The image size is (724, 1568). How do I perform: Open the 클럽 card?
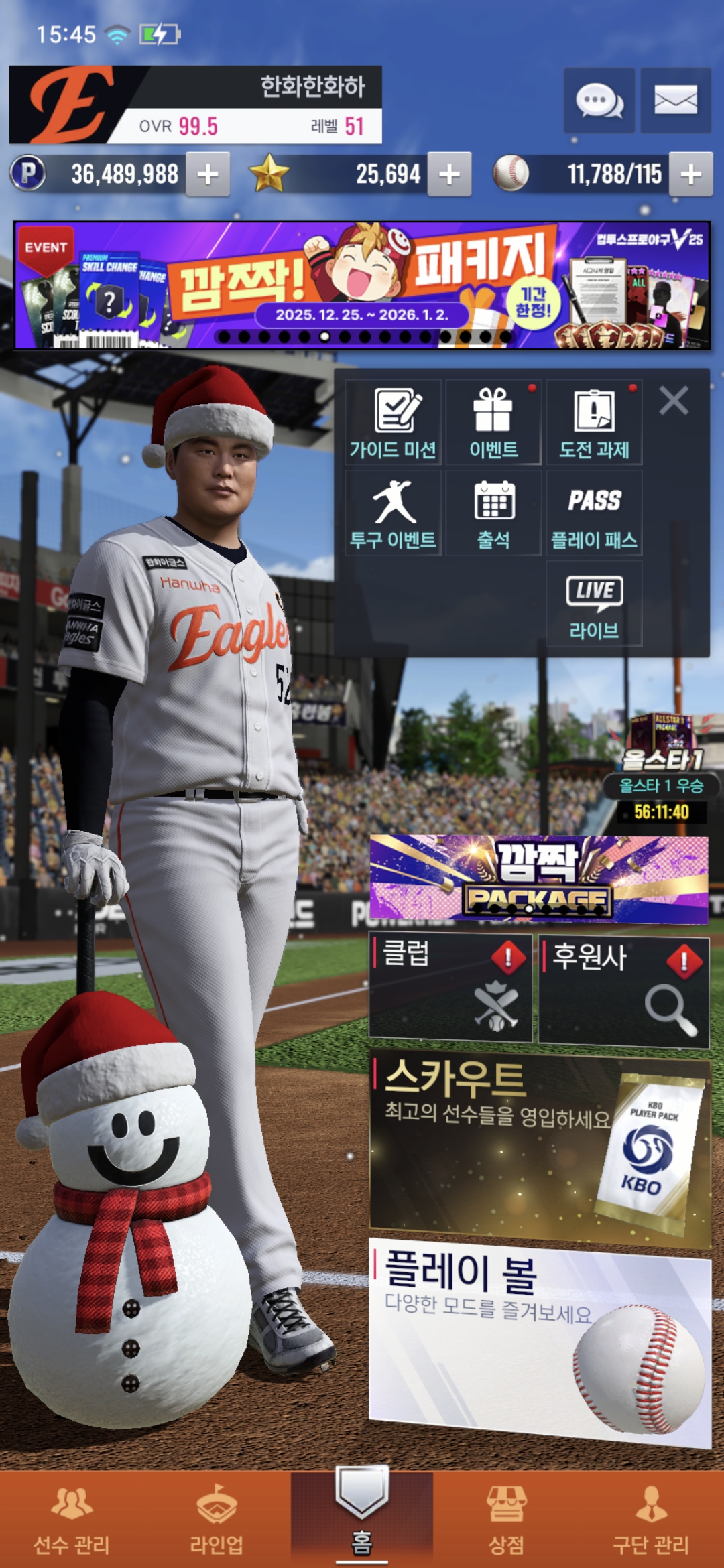click(x=450, y=988)
